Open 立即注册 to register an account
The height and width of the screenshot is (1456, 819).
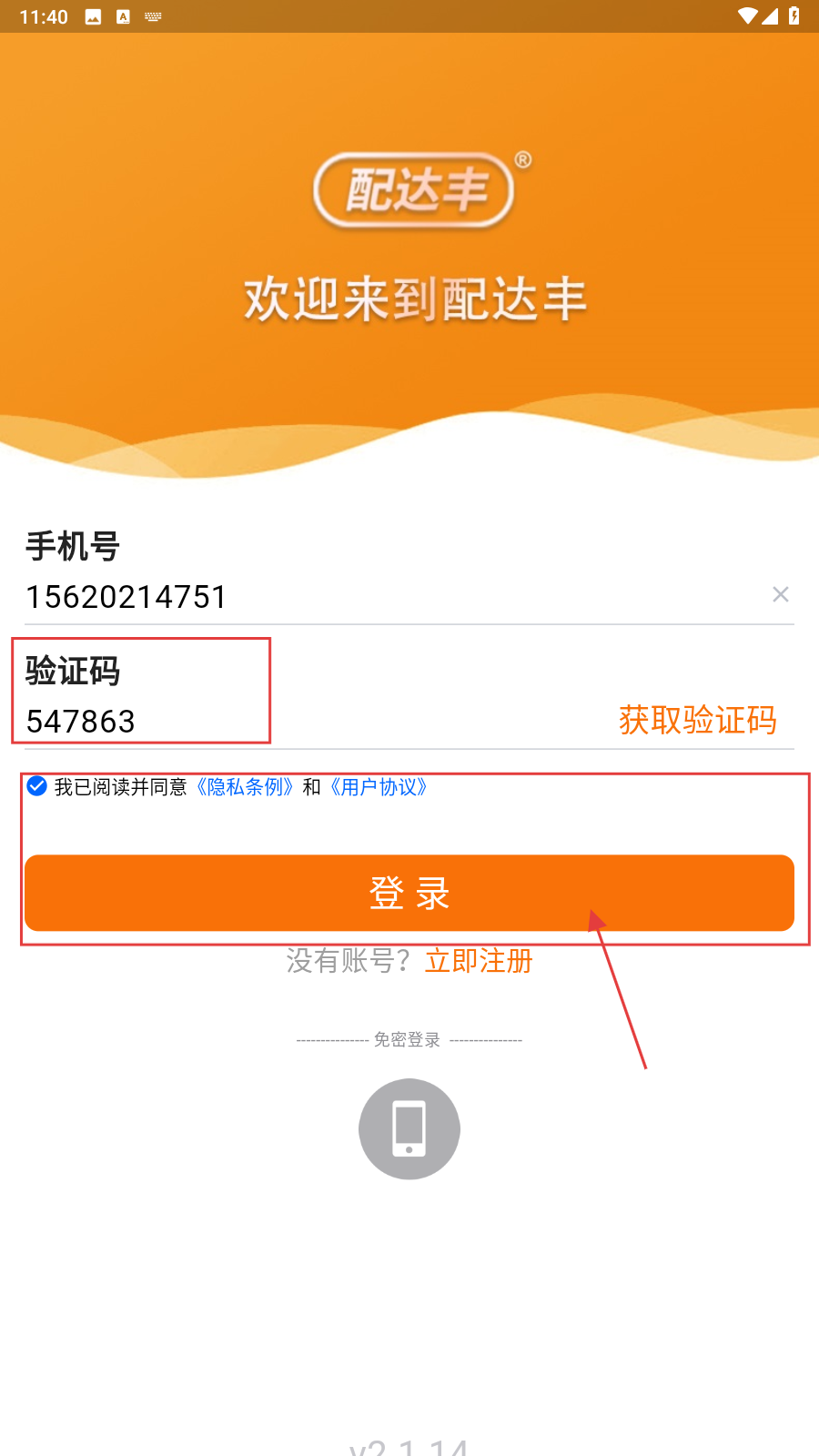[x=479, y=960]
